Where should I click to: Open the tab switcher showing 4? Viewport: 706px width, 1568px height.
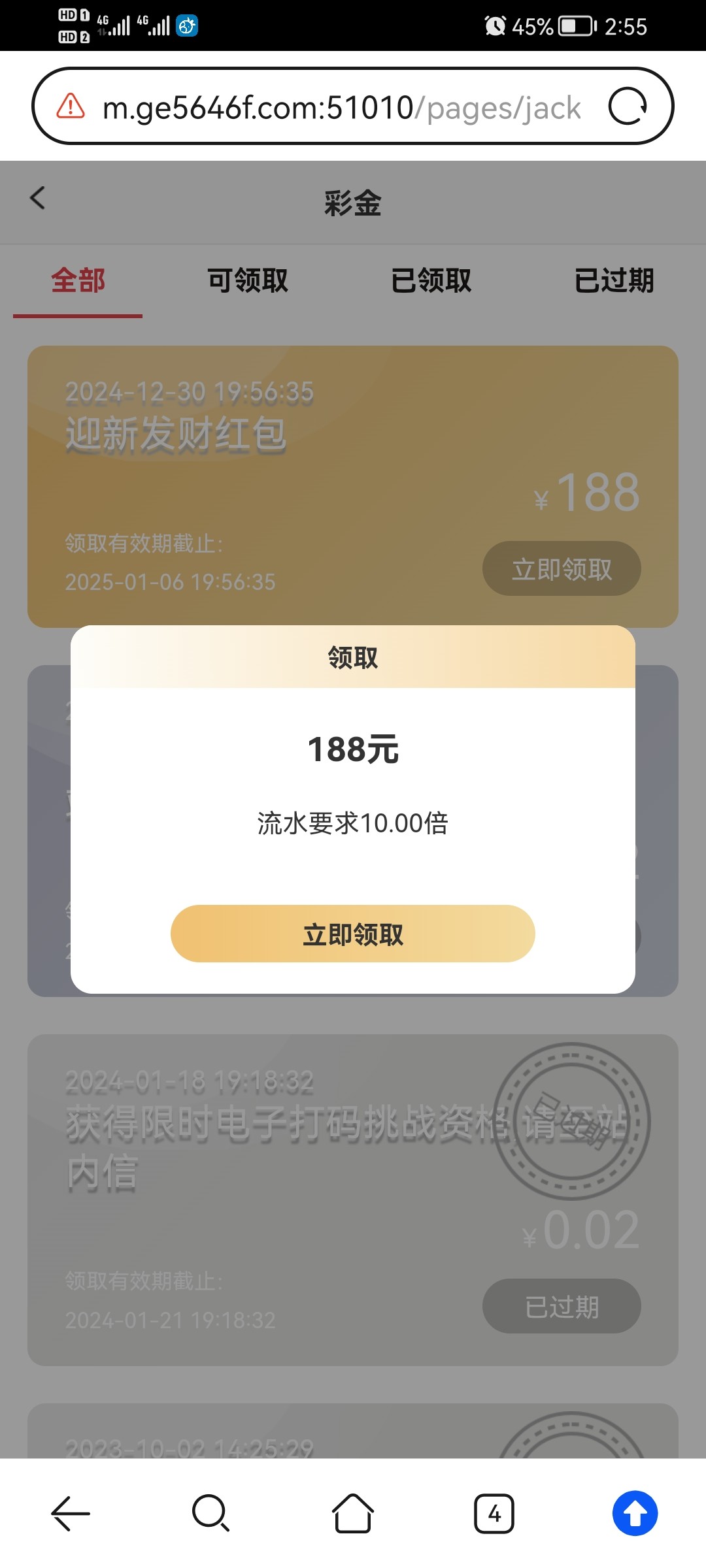click(x=494, y=1513)
